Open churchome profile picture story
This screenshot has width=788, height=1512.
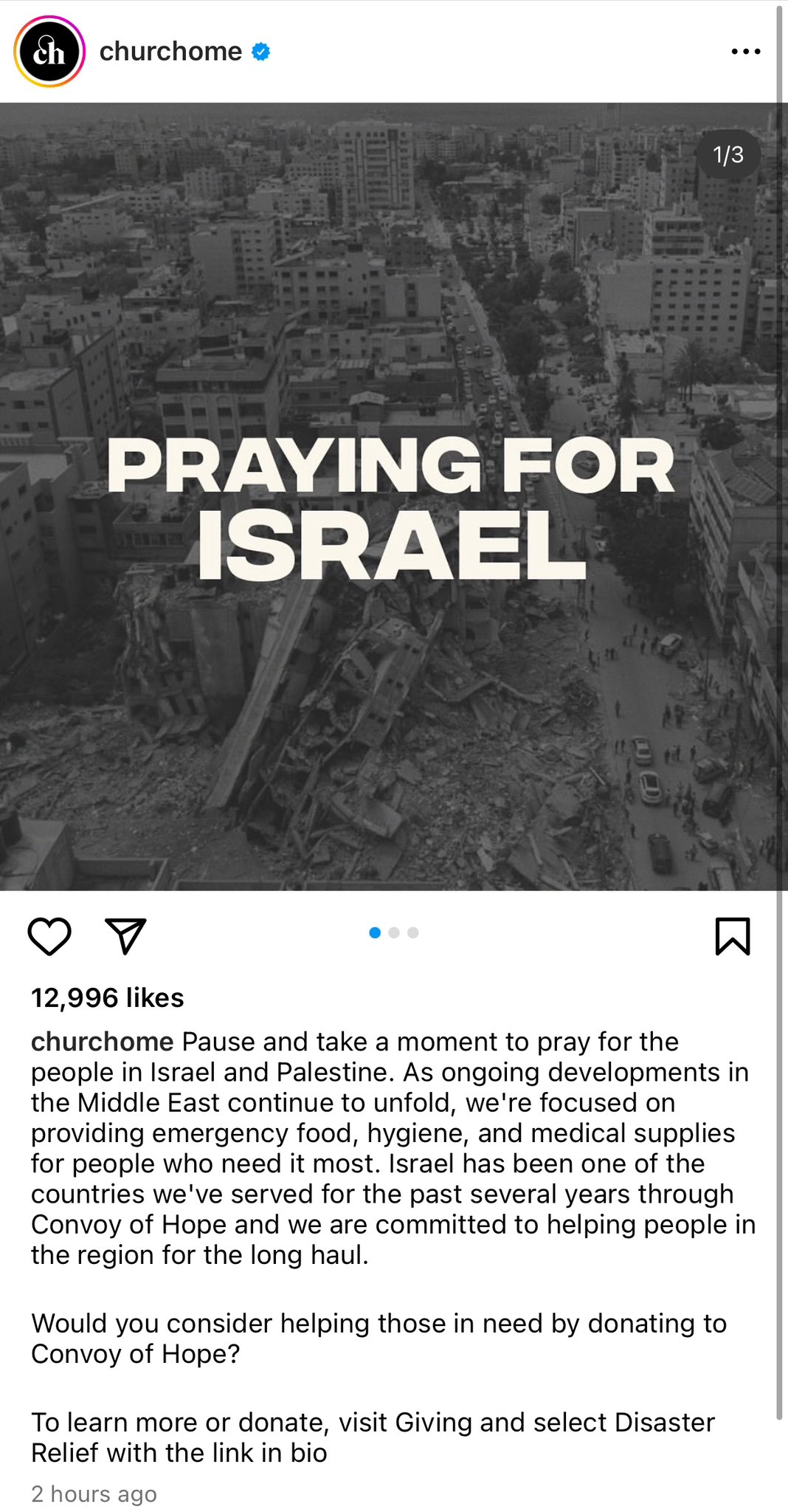click(49, 52)
